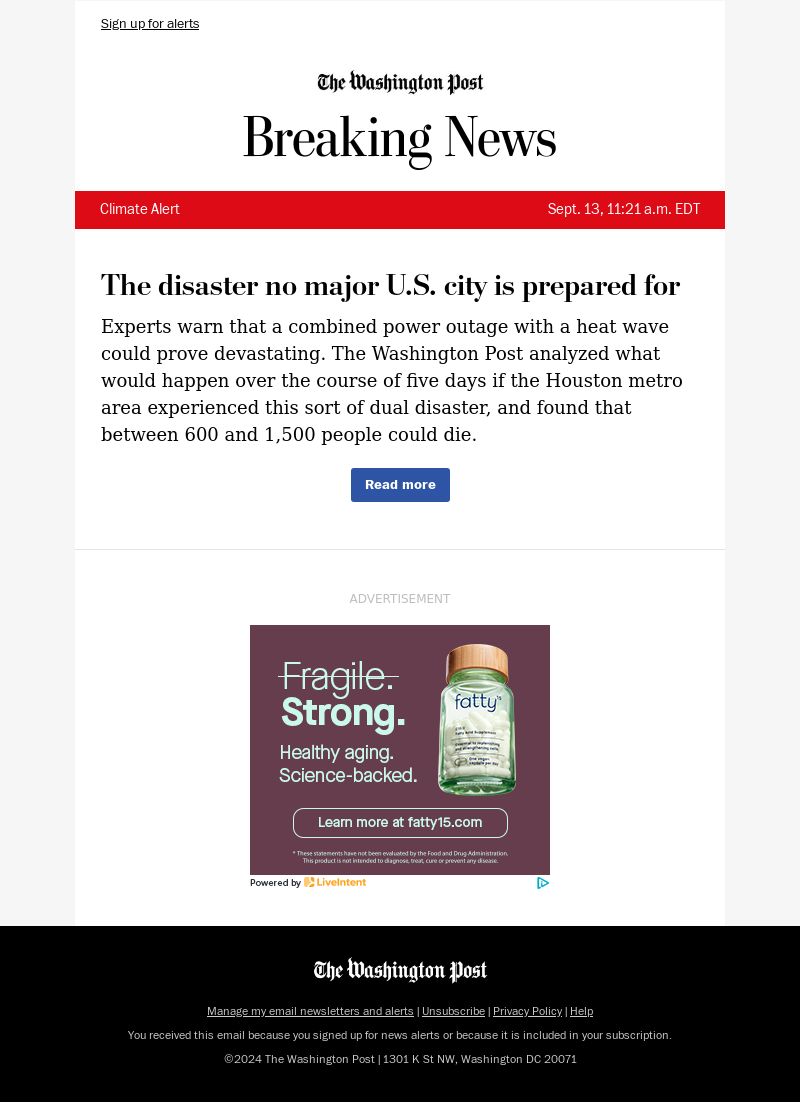Tap the Read more button
Viewport: 800px width, 1104px height.
[x=400, y=485]
